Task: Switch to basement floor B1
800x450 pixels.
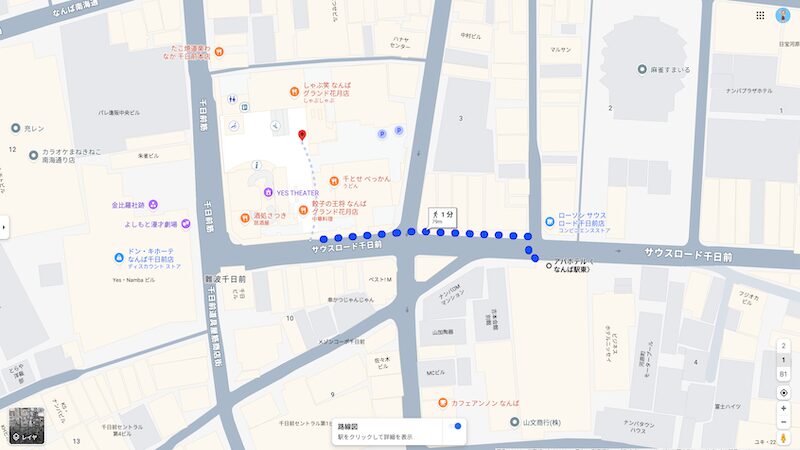Action: pyautogui.click(x=784, y=372)
